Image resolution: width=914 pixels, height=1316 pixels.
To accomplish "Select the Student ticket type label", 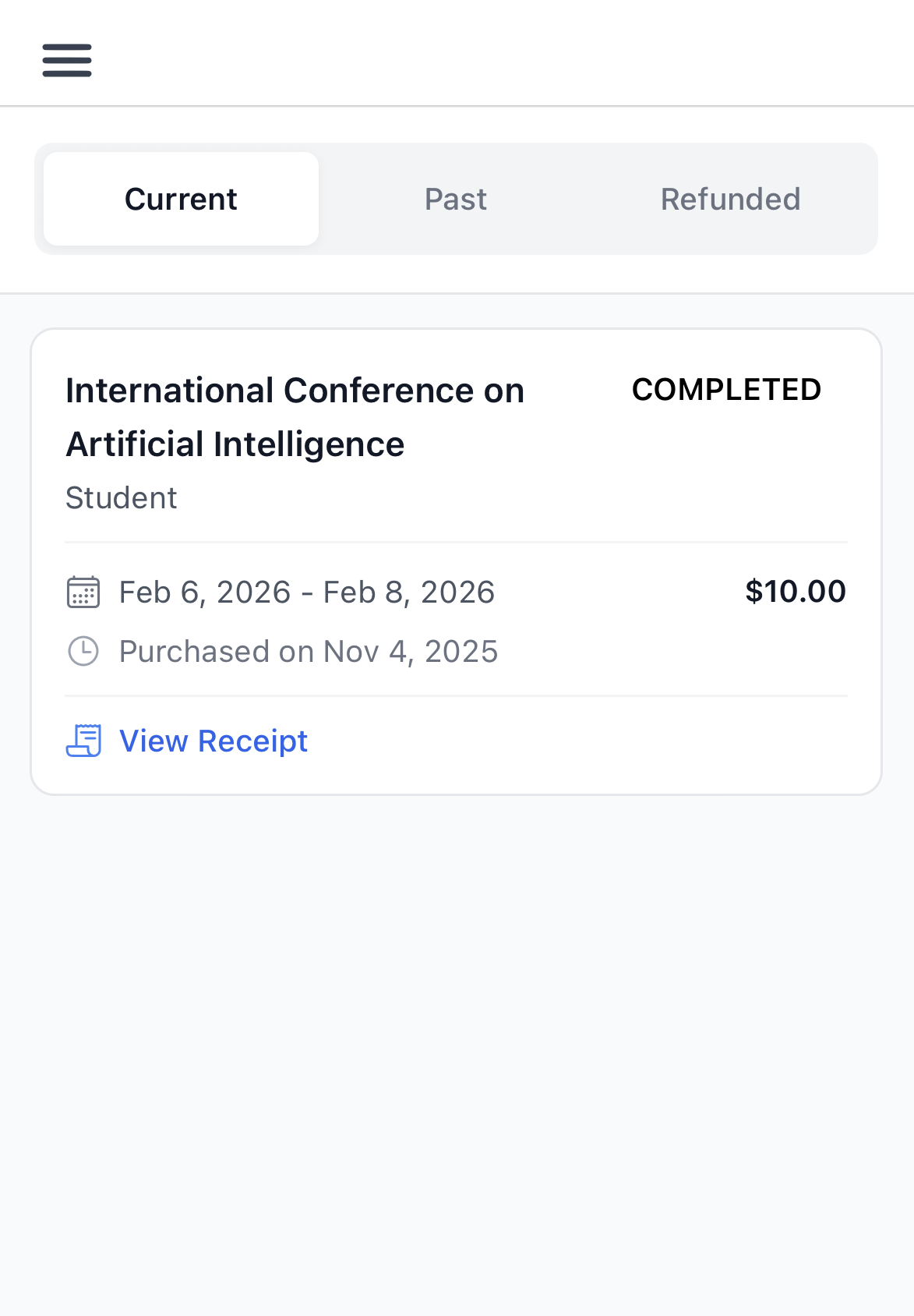I will (122, 497).
